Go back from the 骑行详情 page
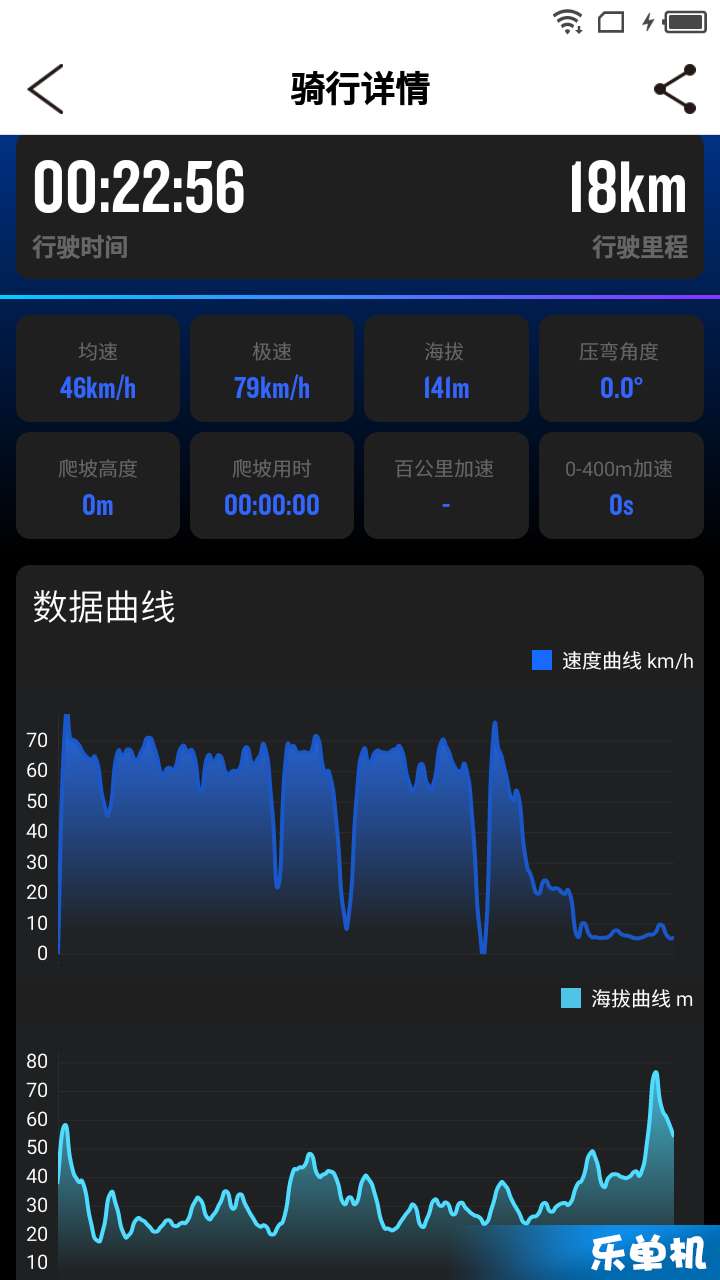Screen dimensions: 720x1280 click(x=45, y=89)
